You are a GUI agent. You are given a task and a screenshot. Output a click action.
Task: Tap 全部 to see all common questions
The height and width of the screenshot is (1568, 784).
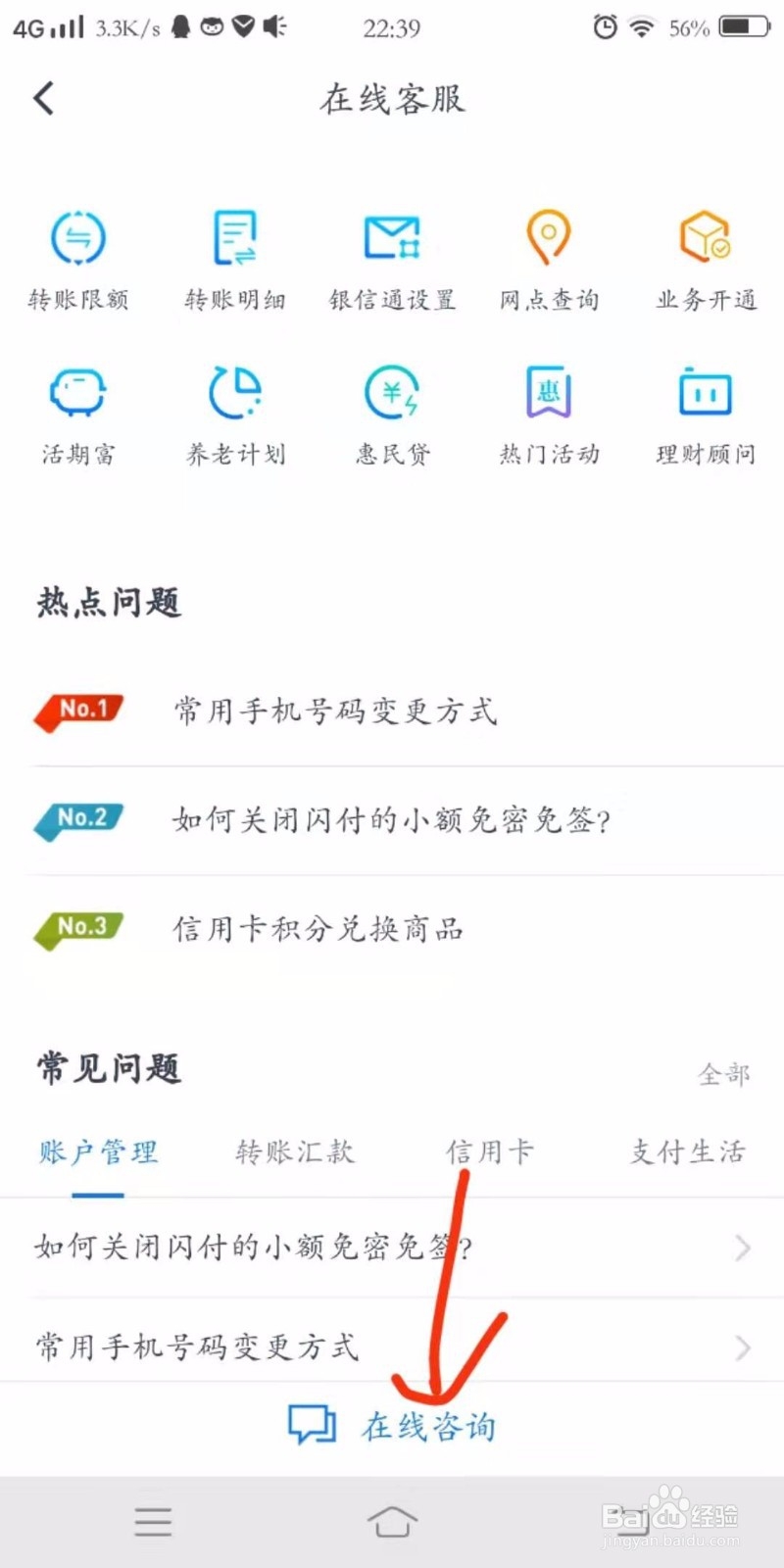pyautogui.click(x=723, y=1074)
